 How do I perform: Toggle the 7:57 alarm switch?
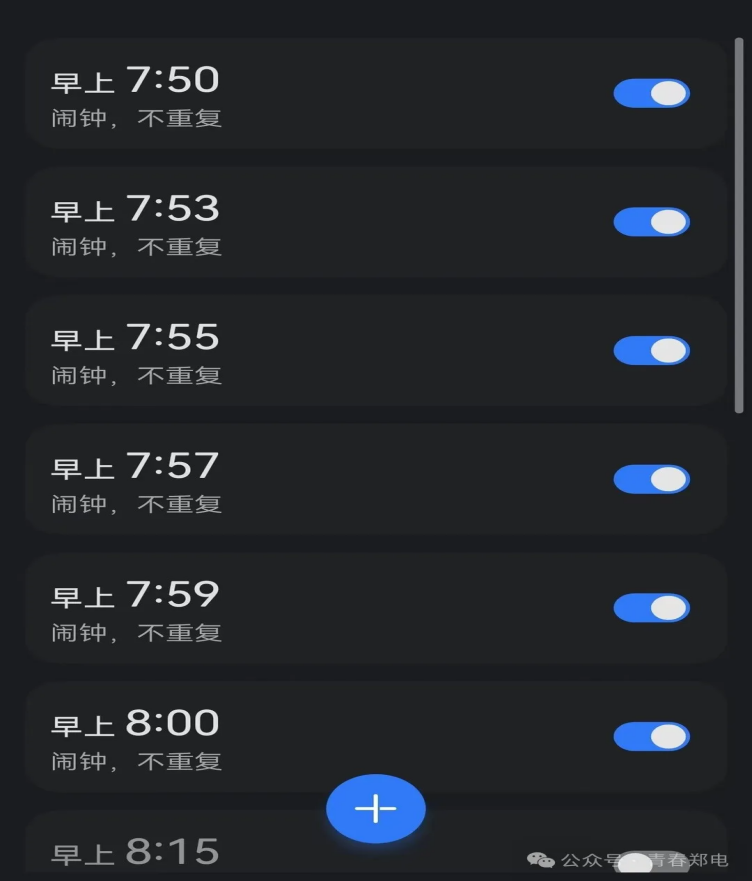651,479
